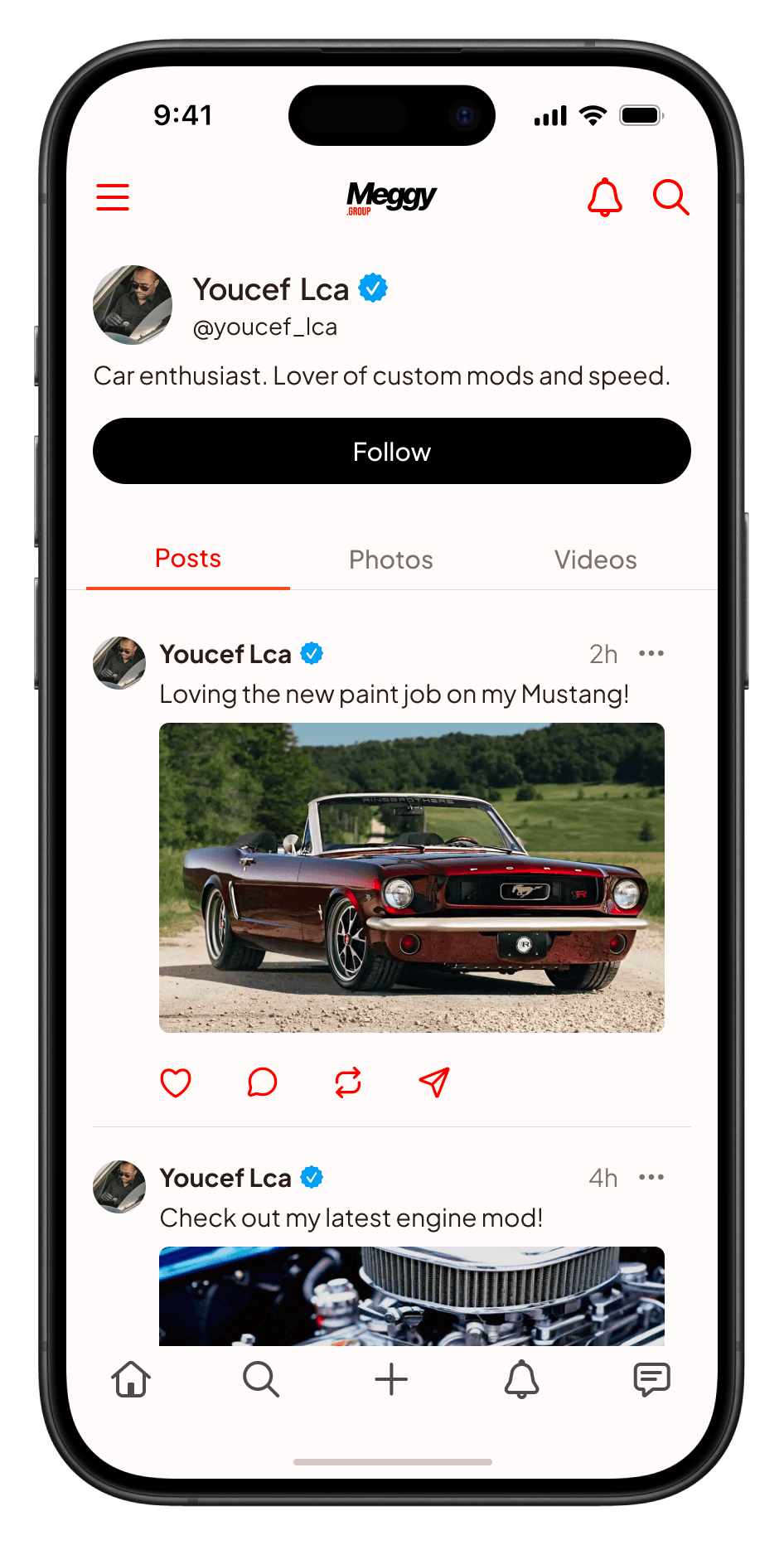This screenshot has height=1545, width=784.
Task: Open search from the bottom bar
Action: [x=260, y=1380]
